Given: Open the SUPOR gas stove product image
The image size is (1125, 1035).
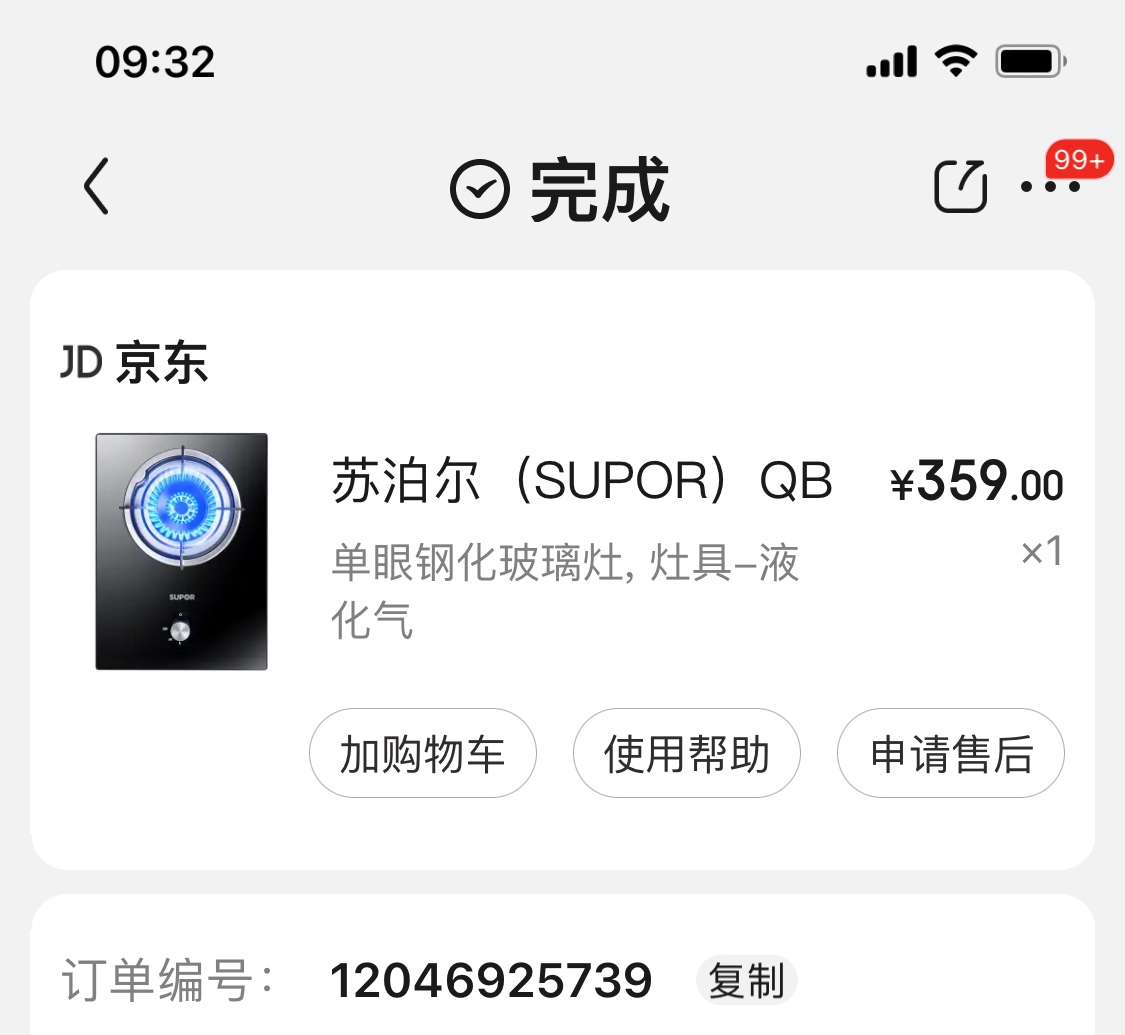Looking at the screenshot, I should point(182,551).
